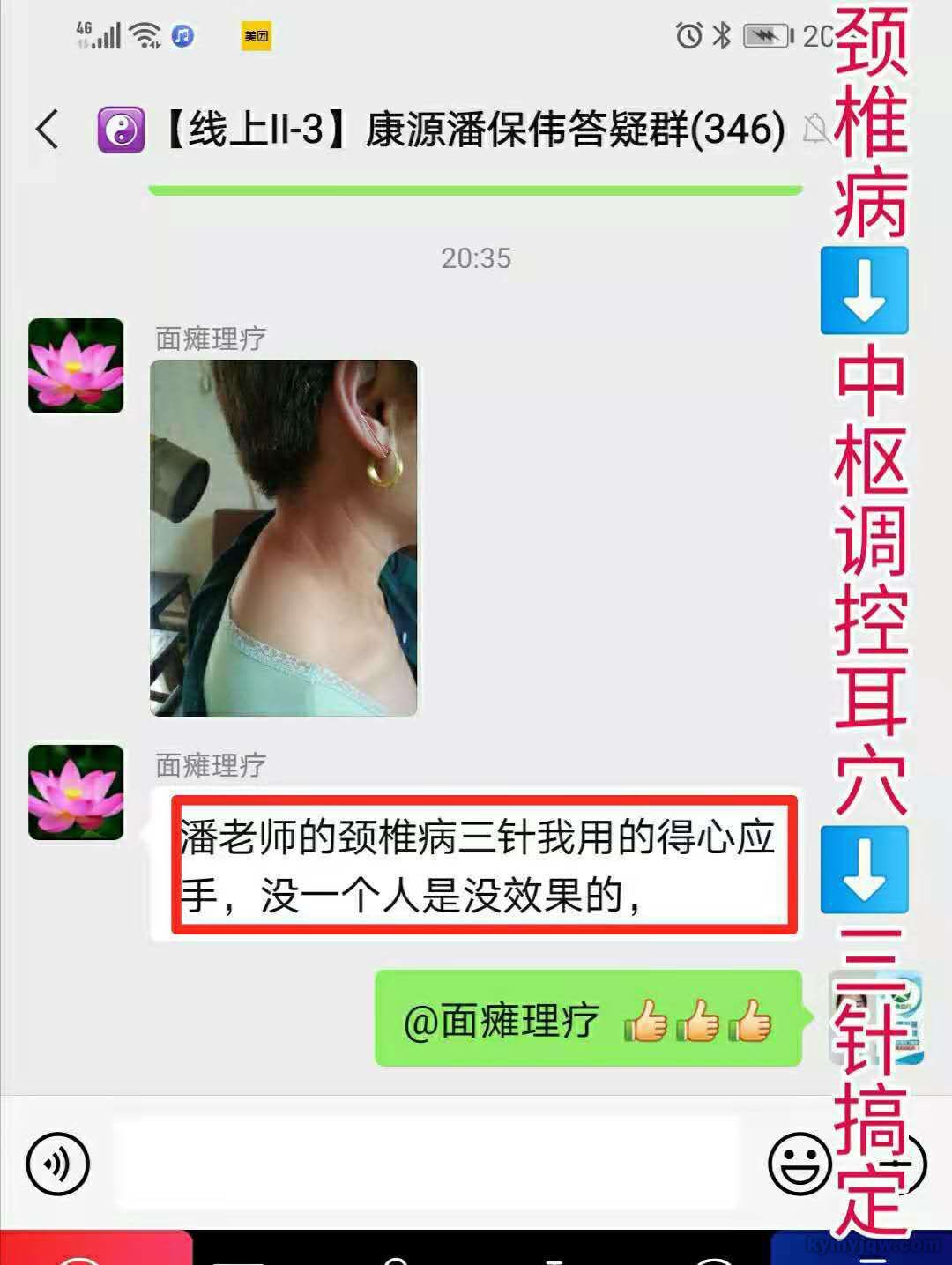
Task: Open 面瘫理疗's lotus avatar above the photo
Action: pos(76,366)
